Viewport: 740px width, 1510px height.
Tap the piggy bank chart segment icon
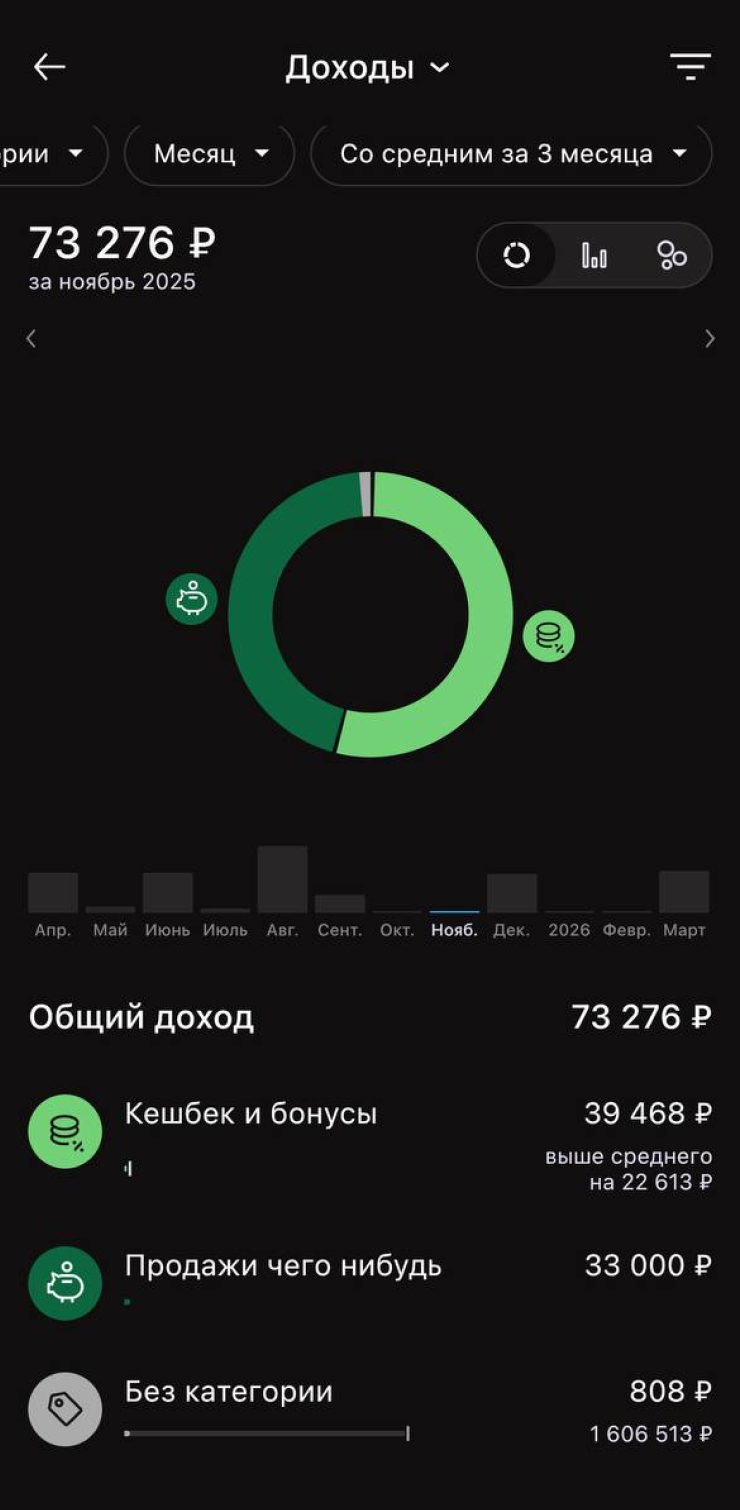tap(191, 600)
